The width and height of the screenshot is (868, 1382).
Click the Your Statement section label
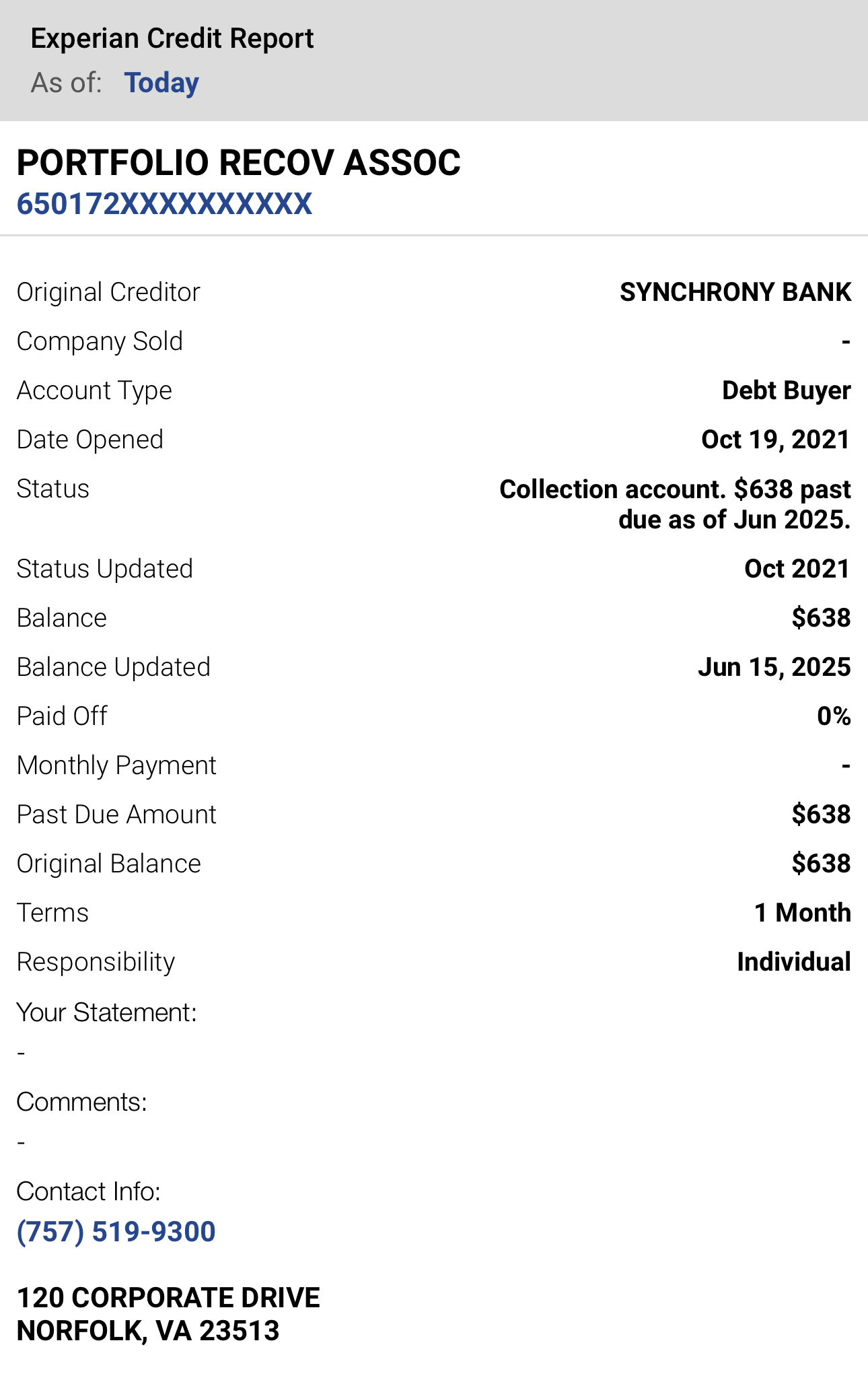tap(108, 1010)
